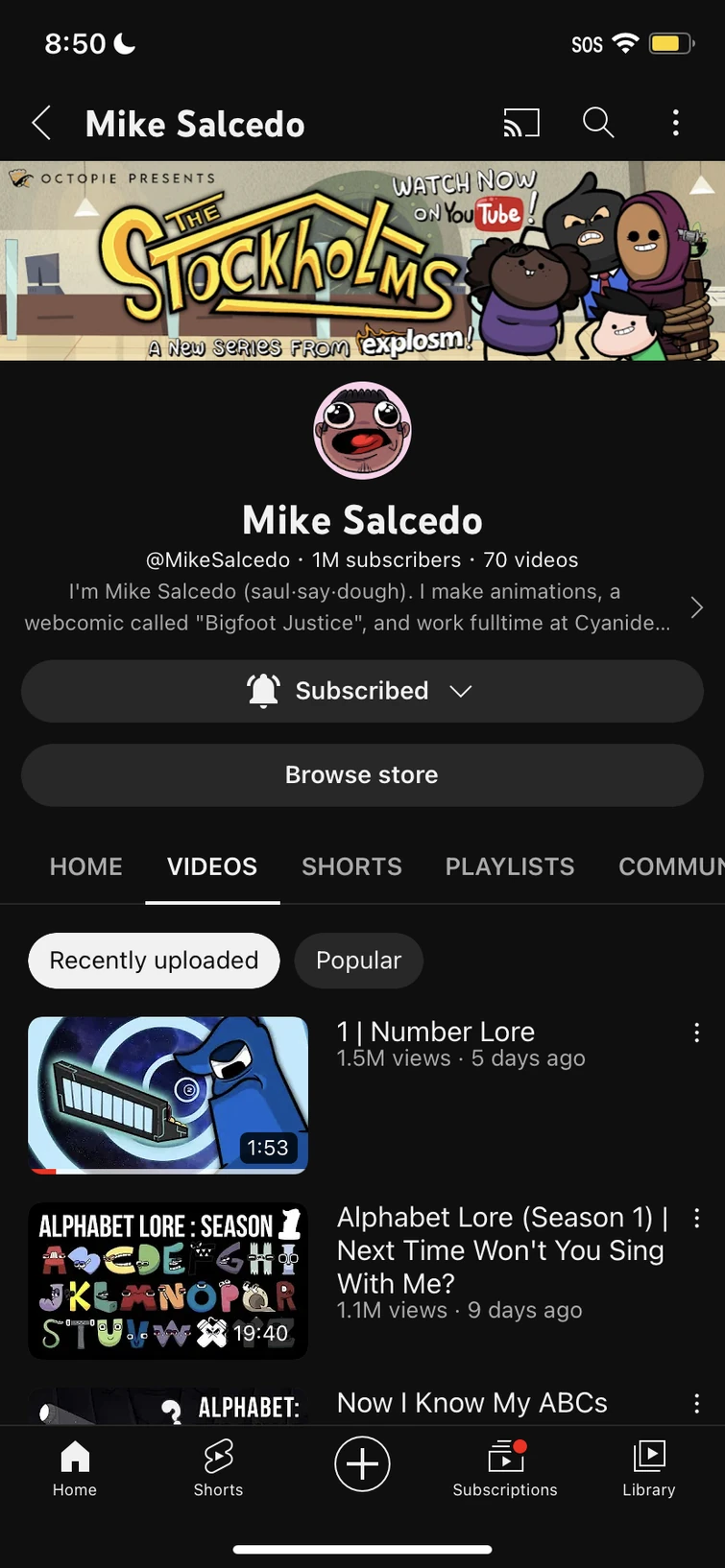Go to the Shorts bottom tab

pyautogui.click(x=218, y=1467)
